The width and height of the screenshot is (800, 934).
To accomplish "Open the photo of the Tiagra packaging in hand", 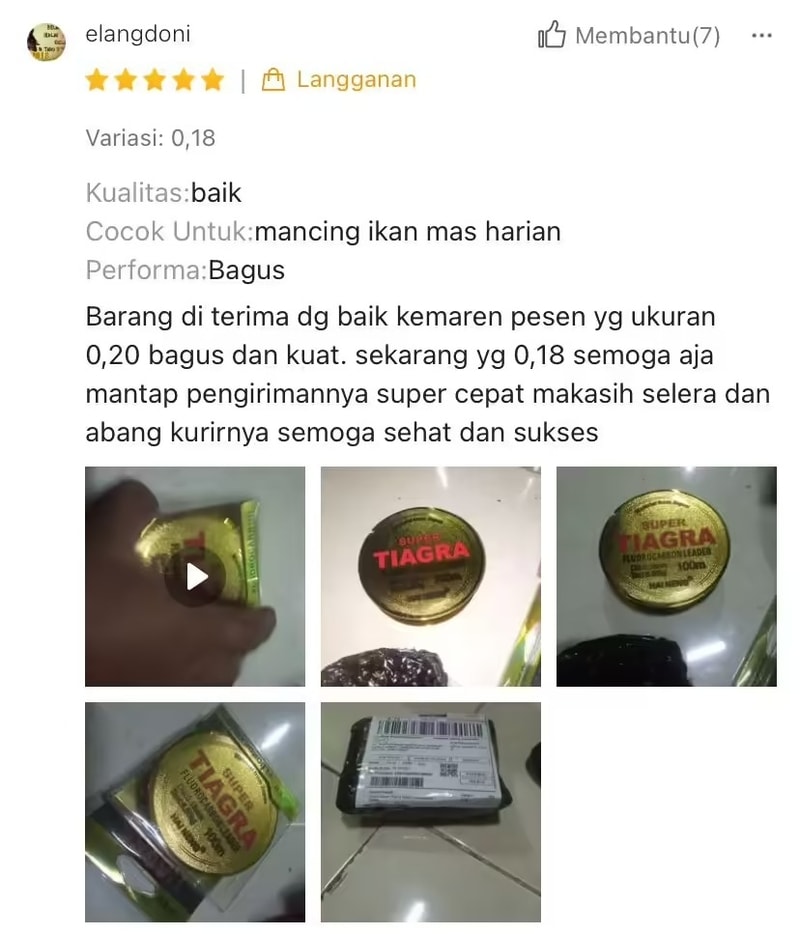I will 195,811.
